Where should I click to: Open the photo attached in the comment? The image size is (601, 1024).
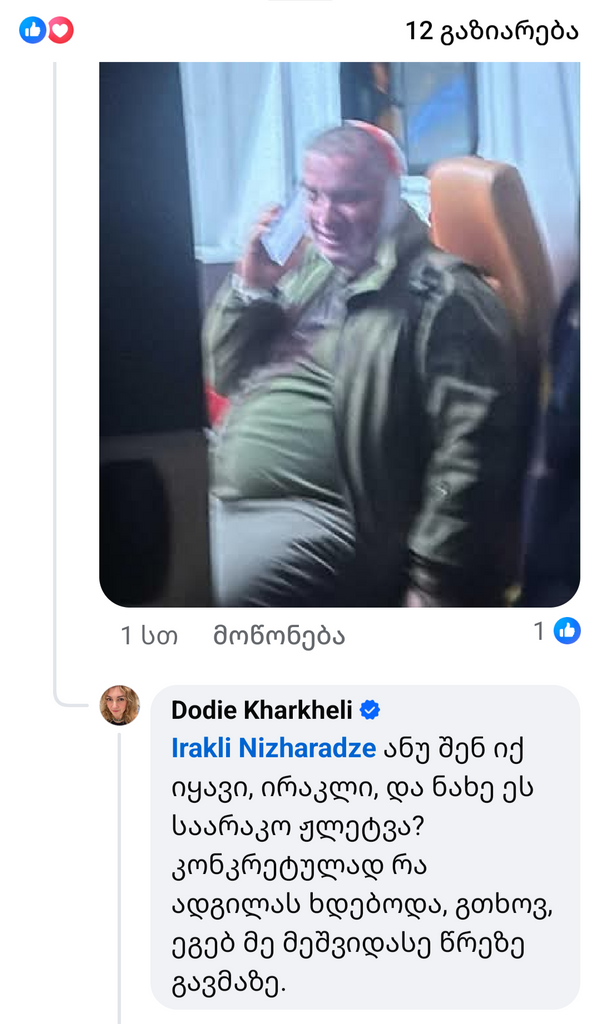339,334
